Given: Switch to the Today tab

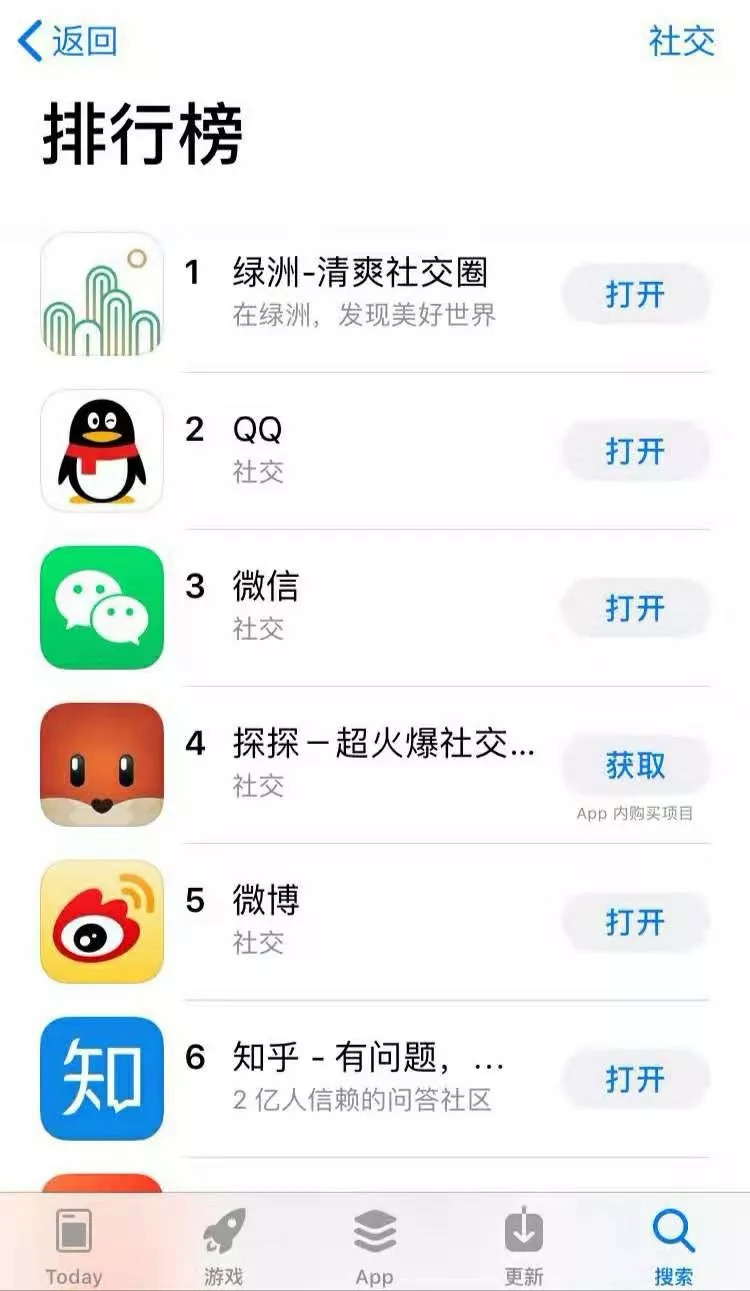Looking at the screenshot, I should point(74,1246).
